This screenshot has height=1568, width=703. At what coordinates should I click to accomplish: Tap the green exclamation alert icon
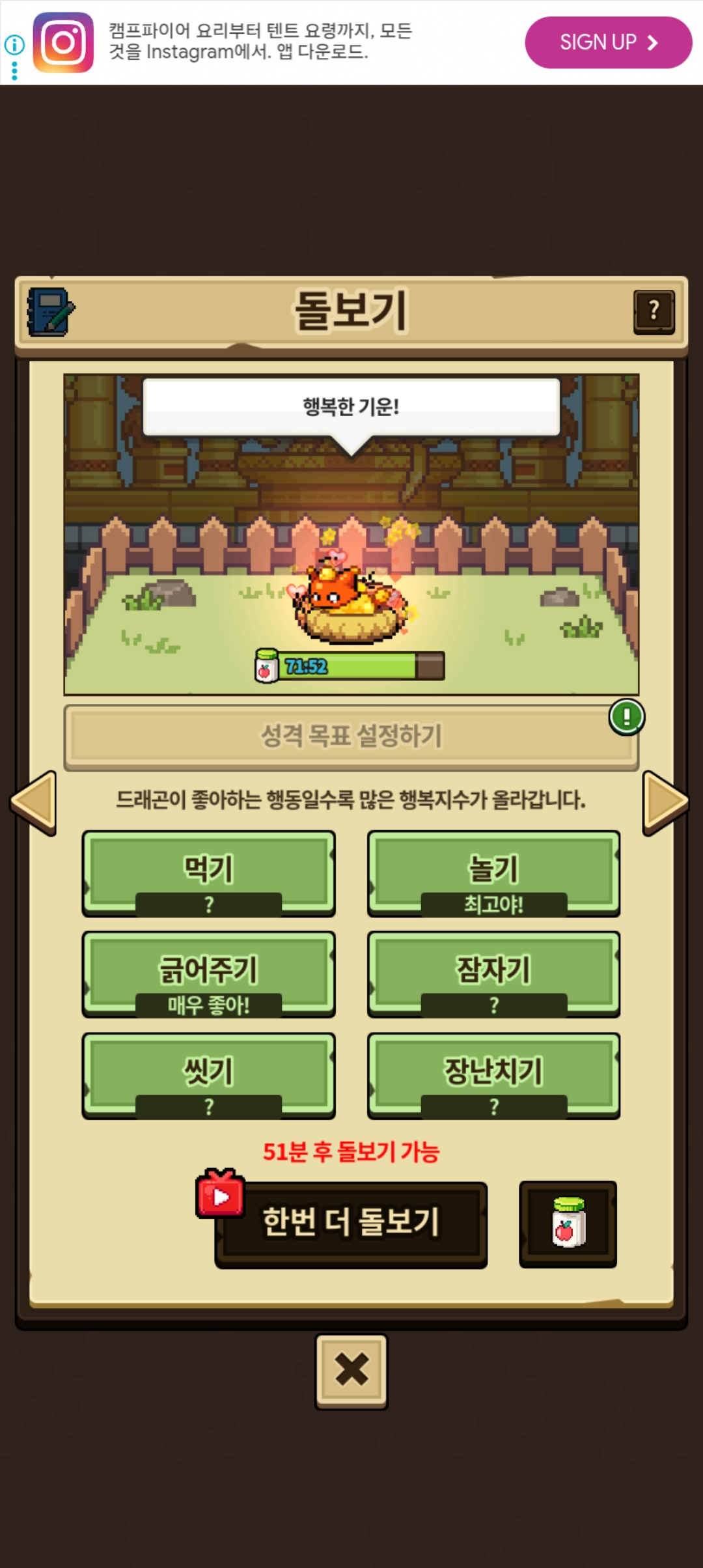tap(626, 717)
